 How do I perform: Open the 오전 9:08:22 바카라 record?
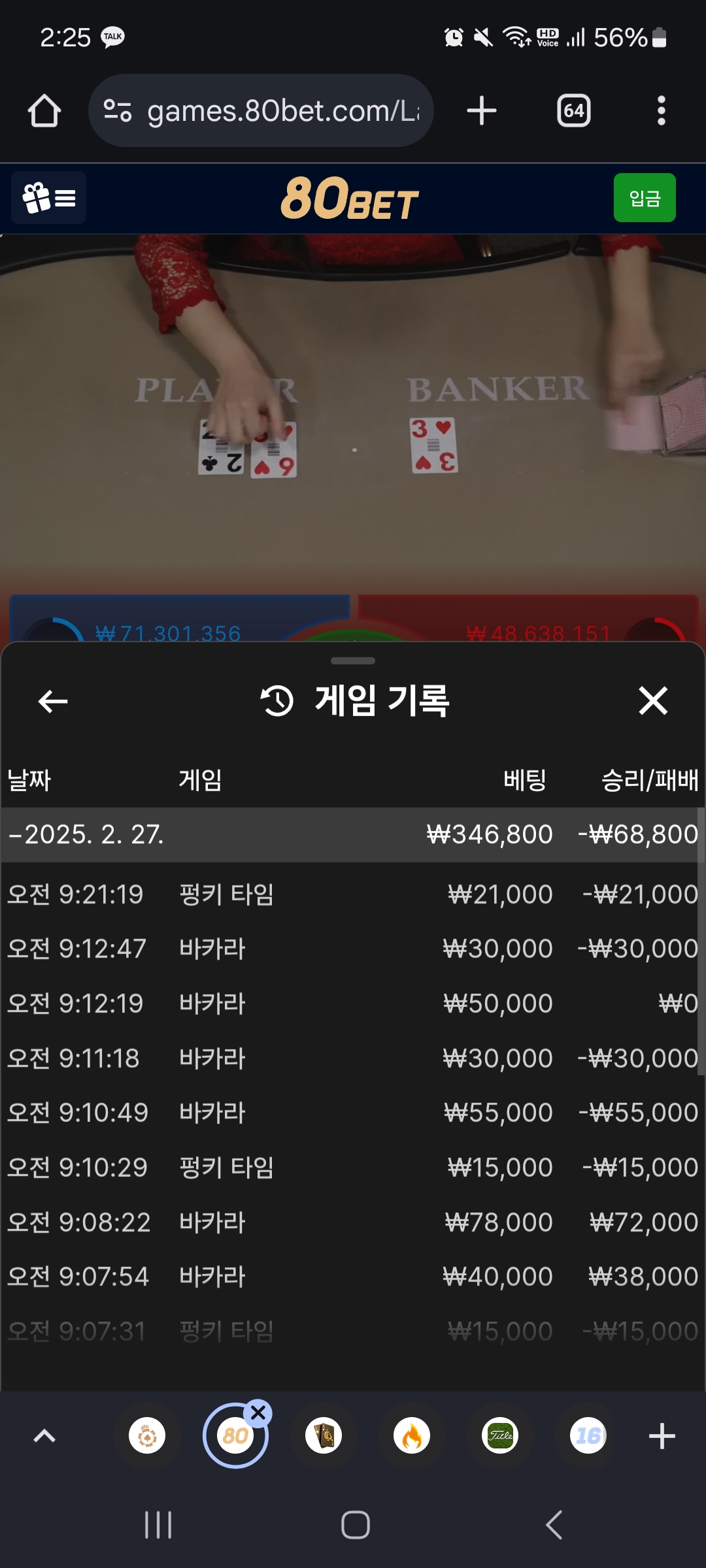[353, 1222]
